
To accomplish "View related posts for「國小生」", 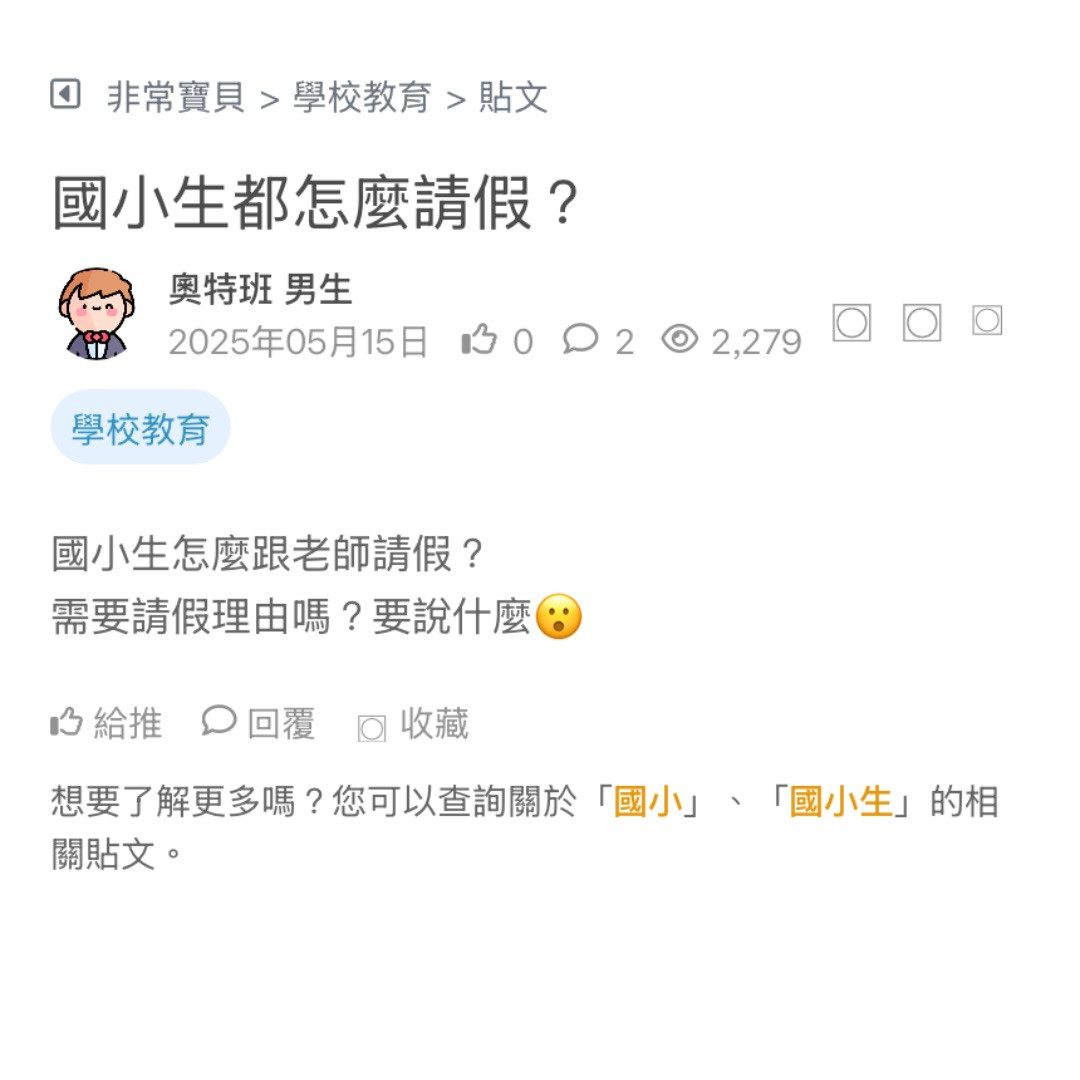I will (840, 802).
